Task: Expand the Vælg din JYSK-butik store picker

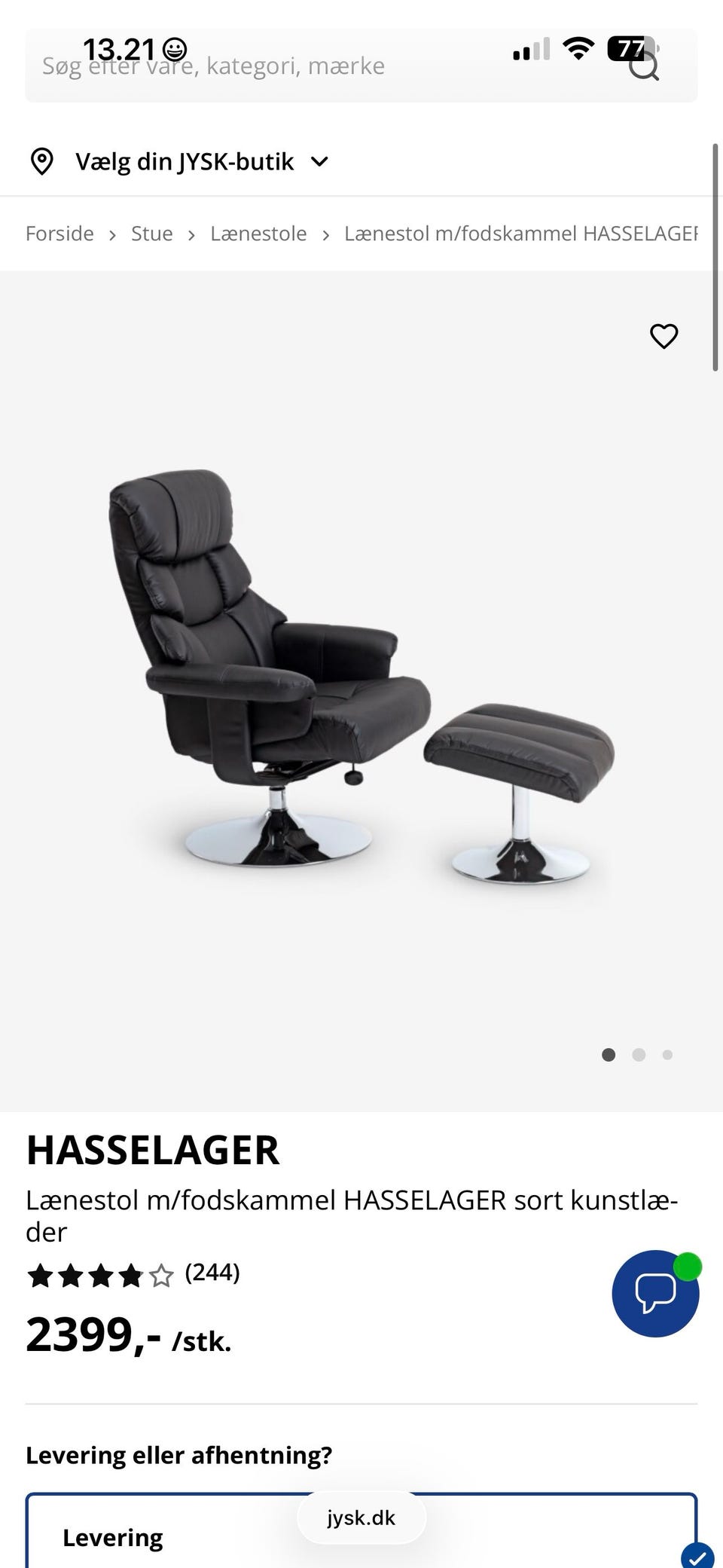Action: coord(181,161)
